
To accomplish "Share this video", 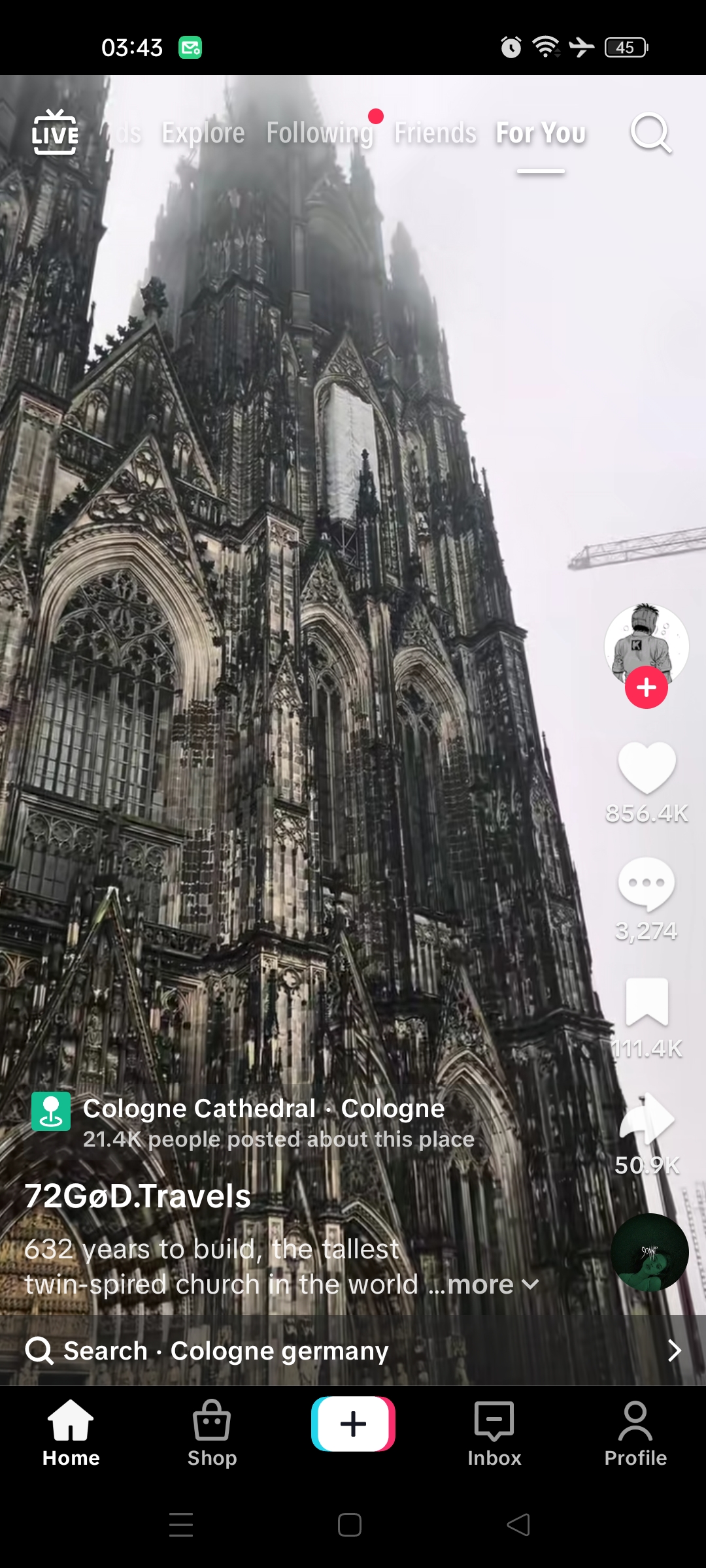I will pos(647,1119).
